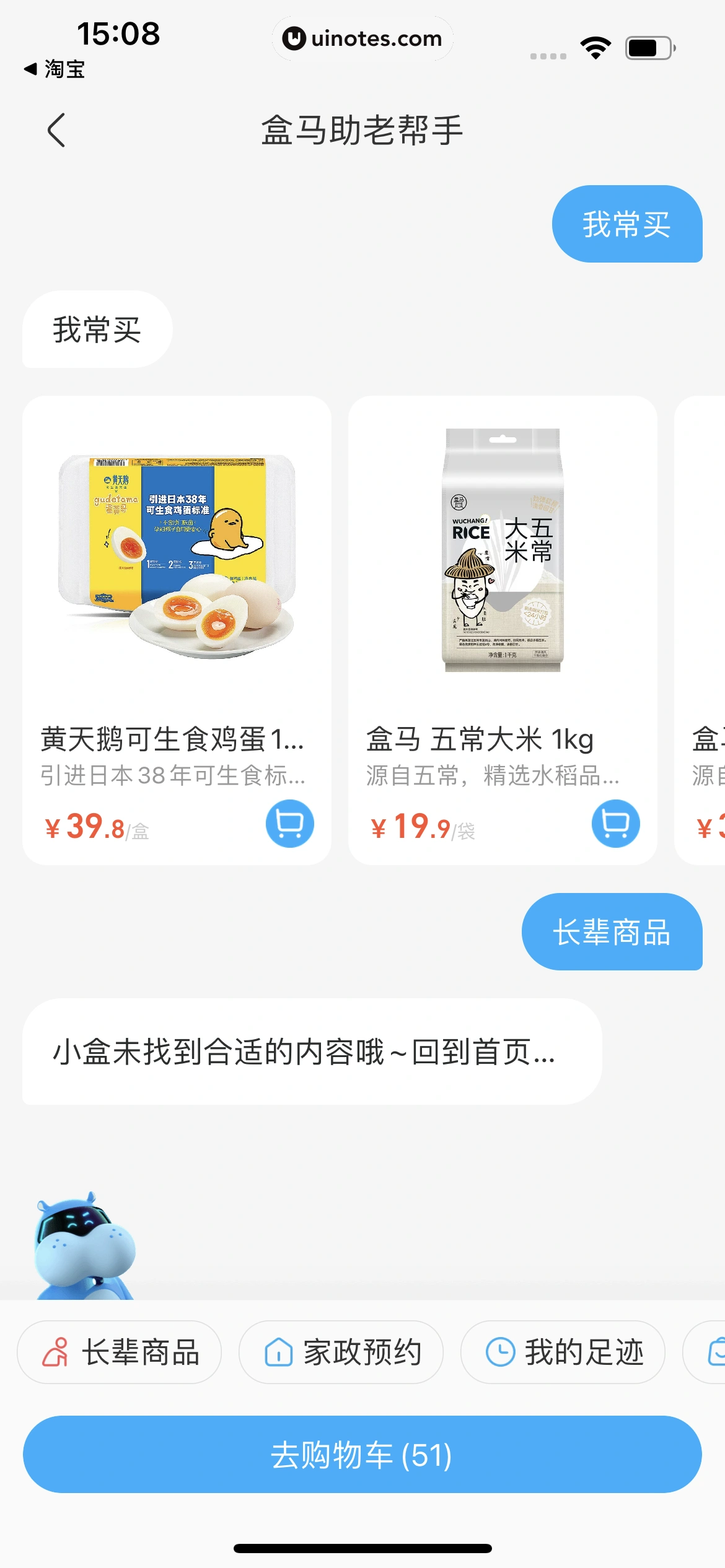Choose the 家政预约 quick chip
The image size is (725, 1568).
pos(341,1352)
